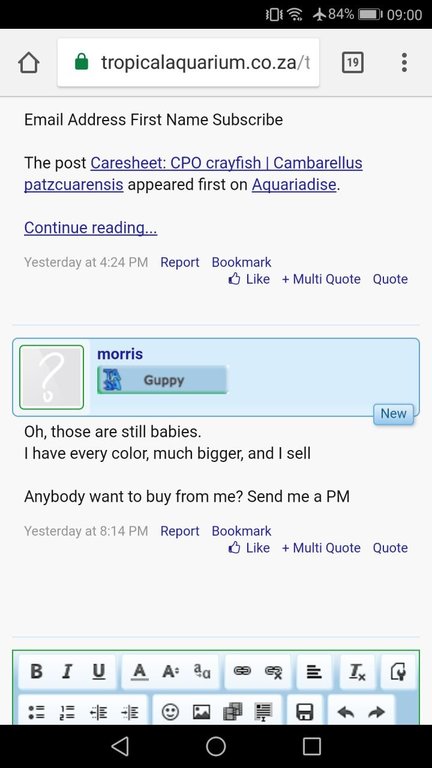Bookmark the post from 4:24 PM
This screenshot has width=432, height=768.
tap(241, 262)
